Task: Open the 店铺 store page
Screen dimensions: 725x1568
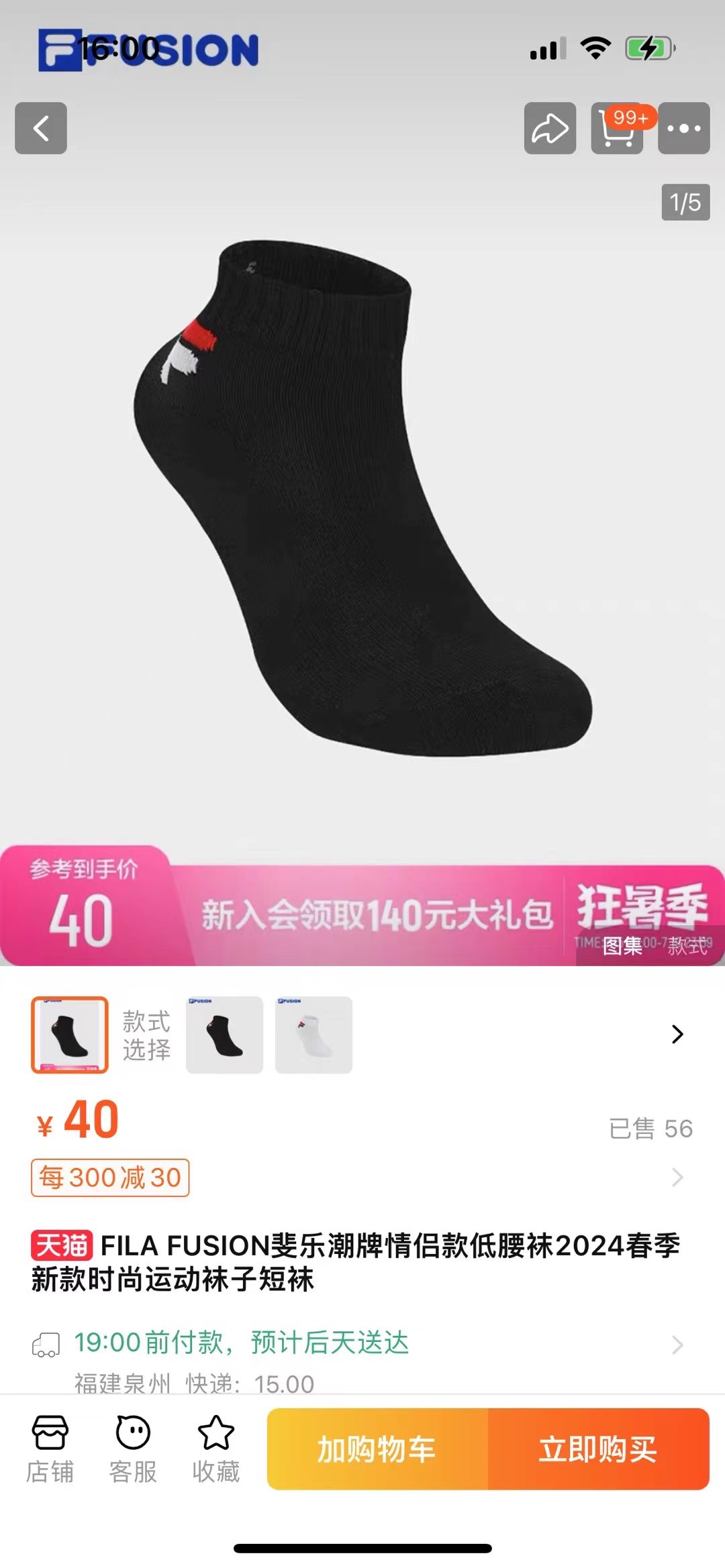Action: tap(50, 1449)
